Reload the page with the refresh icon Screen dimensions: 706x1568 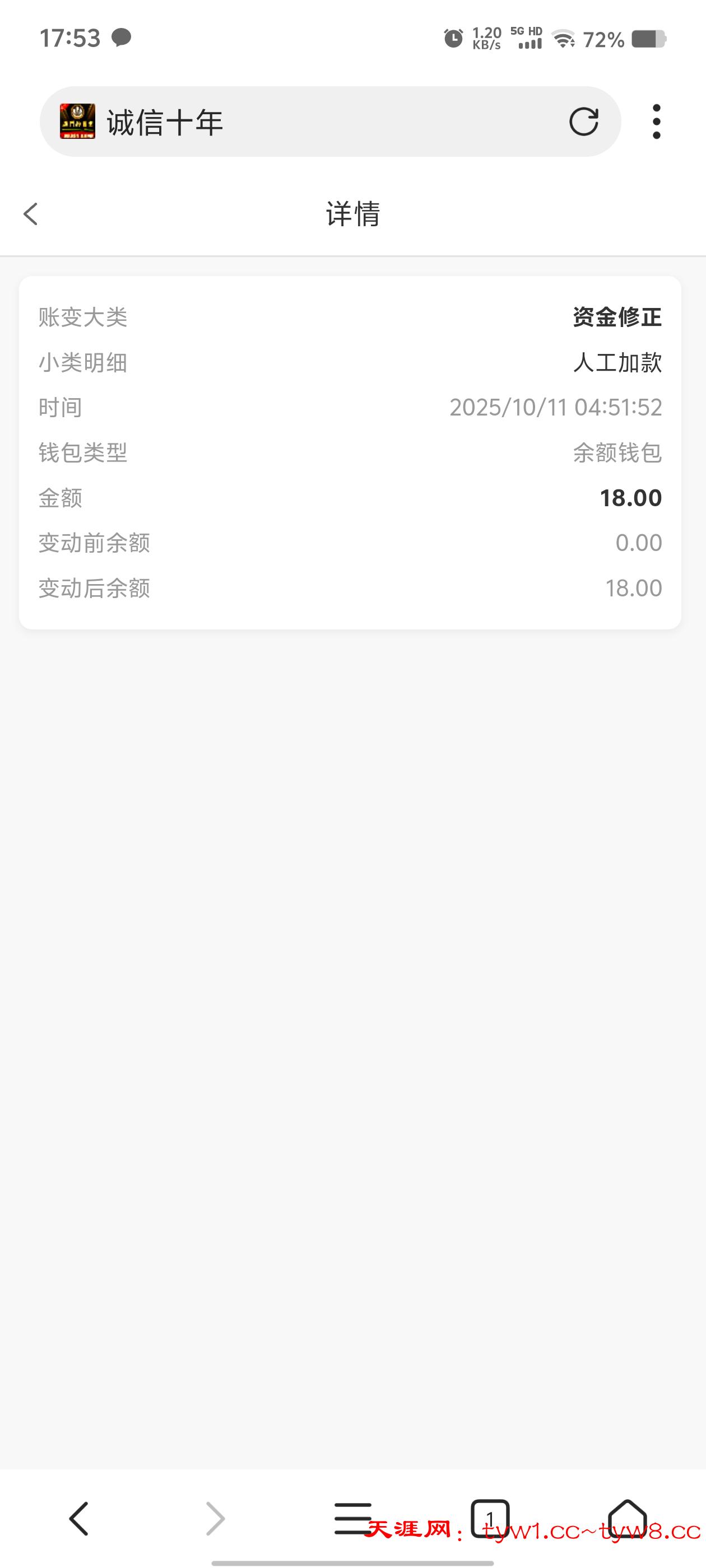point(583,122)
